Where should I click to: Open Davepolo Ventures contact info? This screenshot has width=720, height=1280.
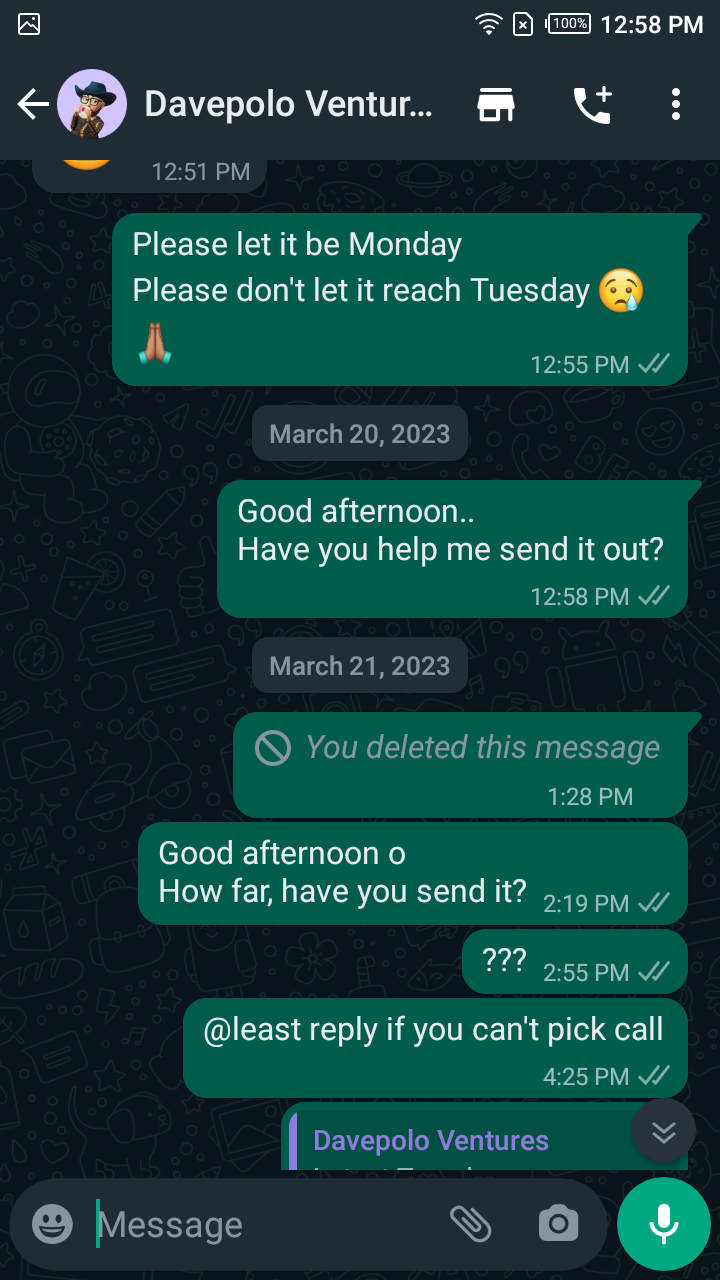(x=288, y=104)
